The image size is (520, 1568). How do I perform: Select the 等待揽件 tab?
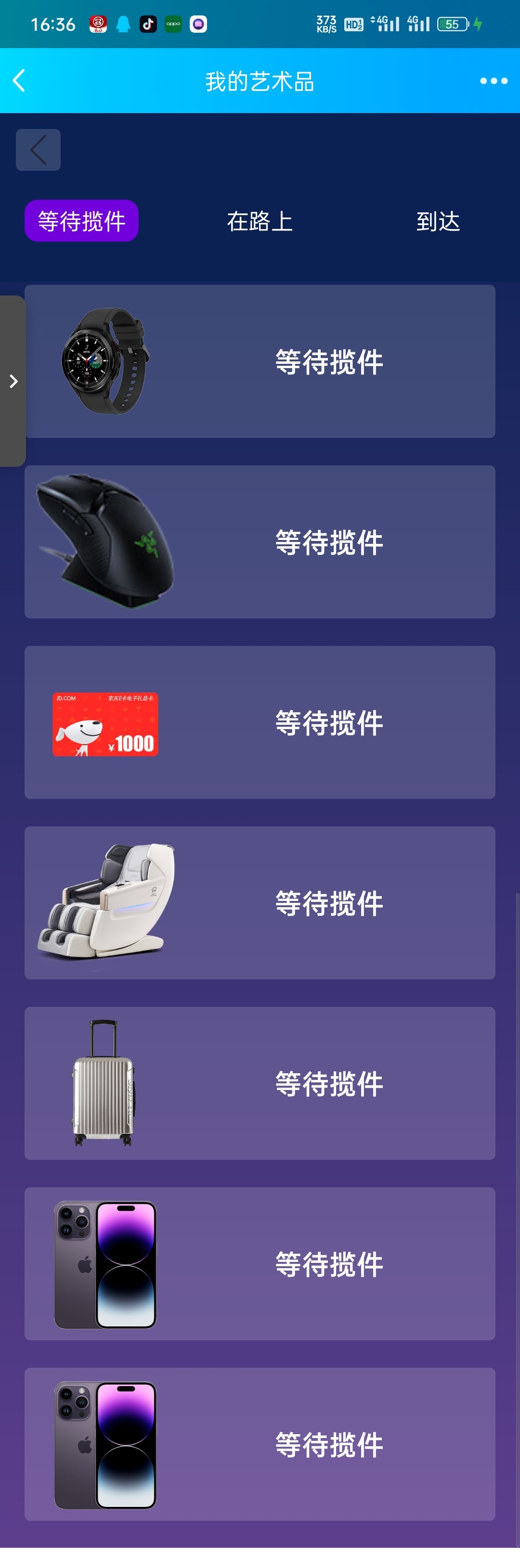pyautogui.click(x=81, y=221)
